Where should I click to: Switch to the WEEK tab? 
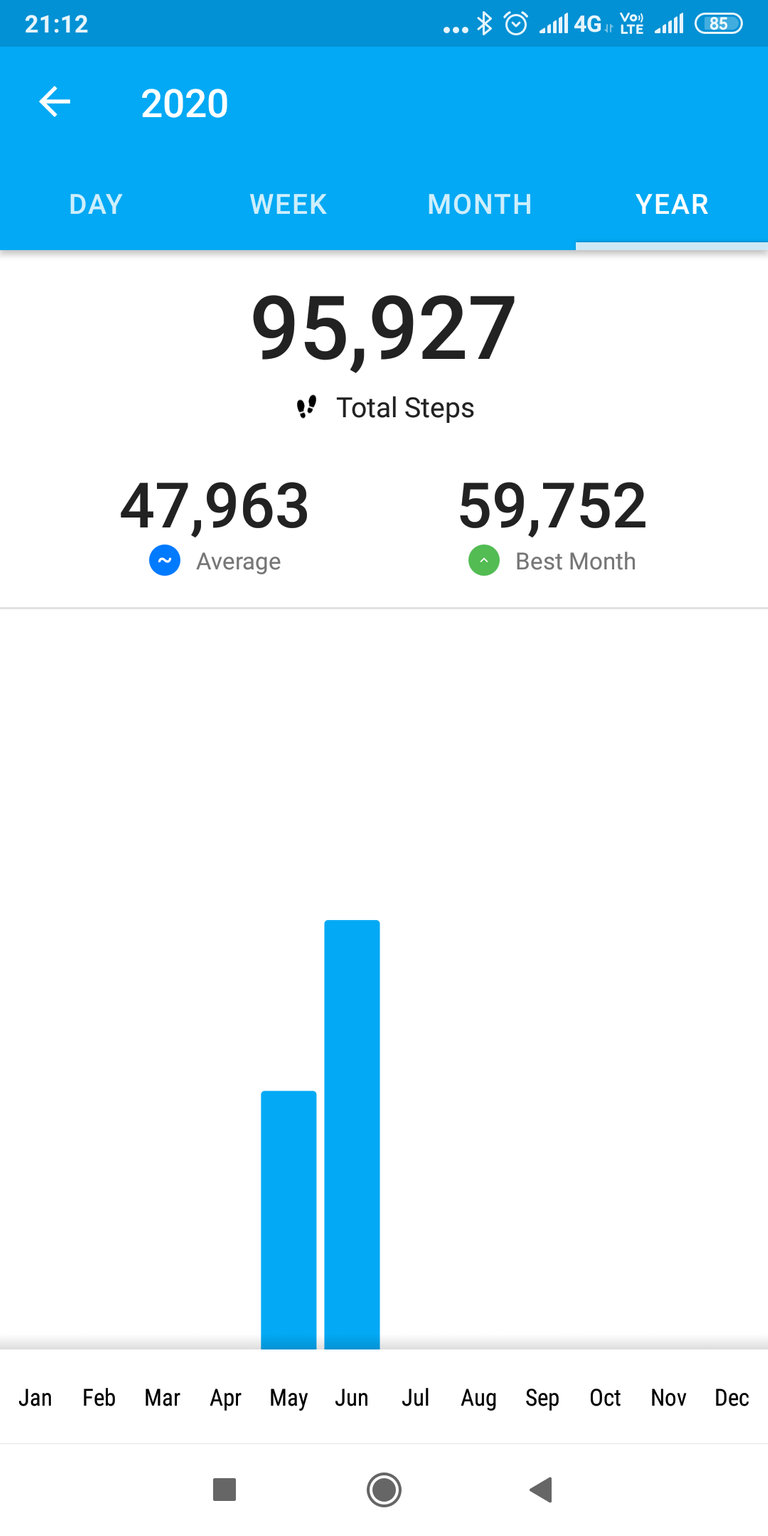point(288,204)
